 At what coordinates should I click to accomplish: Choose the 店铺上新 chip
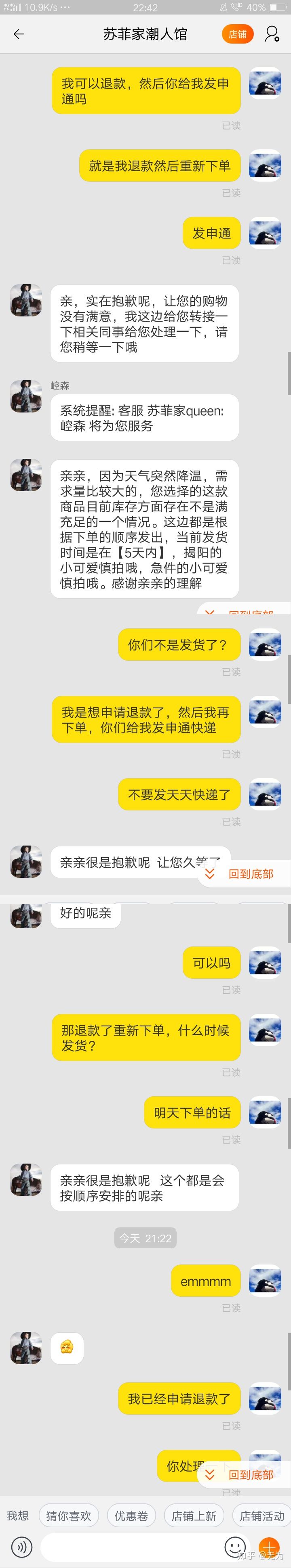(194, 1515)
